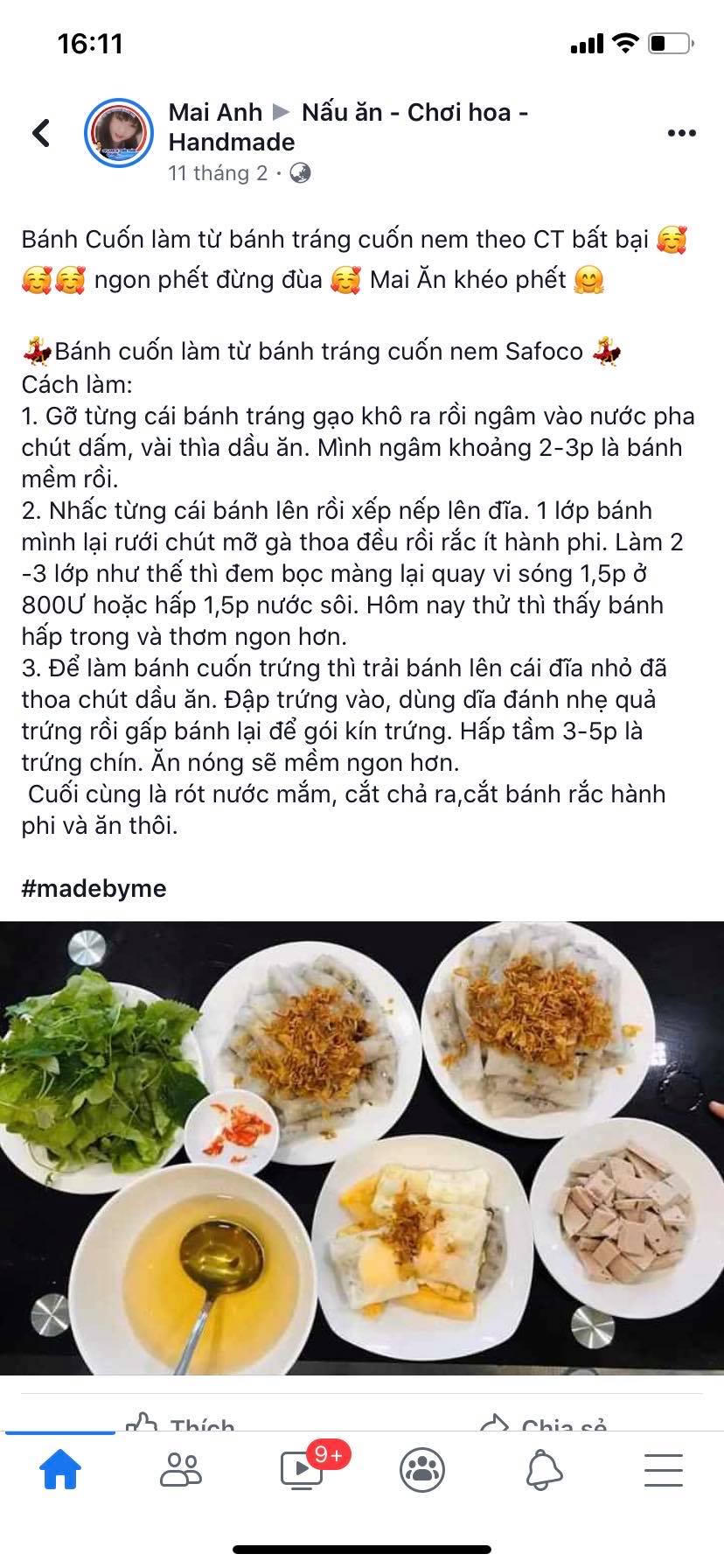Viewport: 724px width, 1568px height.
Task: Switch to the Home feed tab
Action: [60, 1470]
